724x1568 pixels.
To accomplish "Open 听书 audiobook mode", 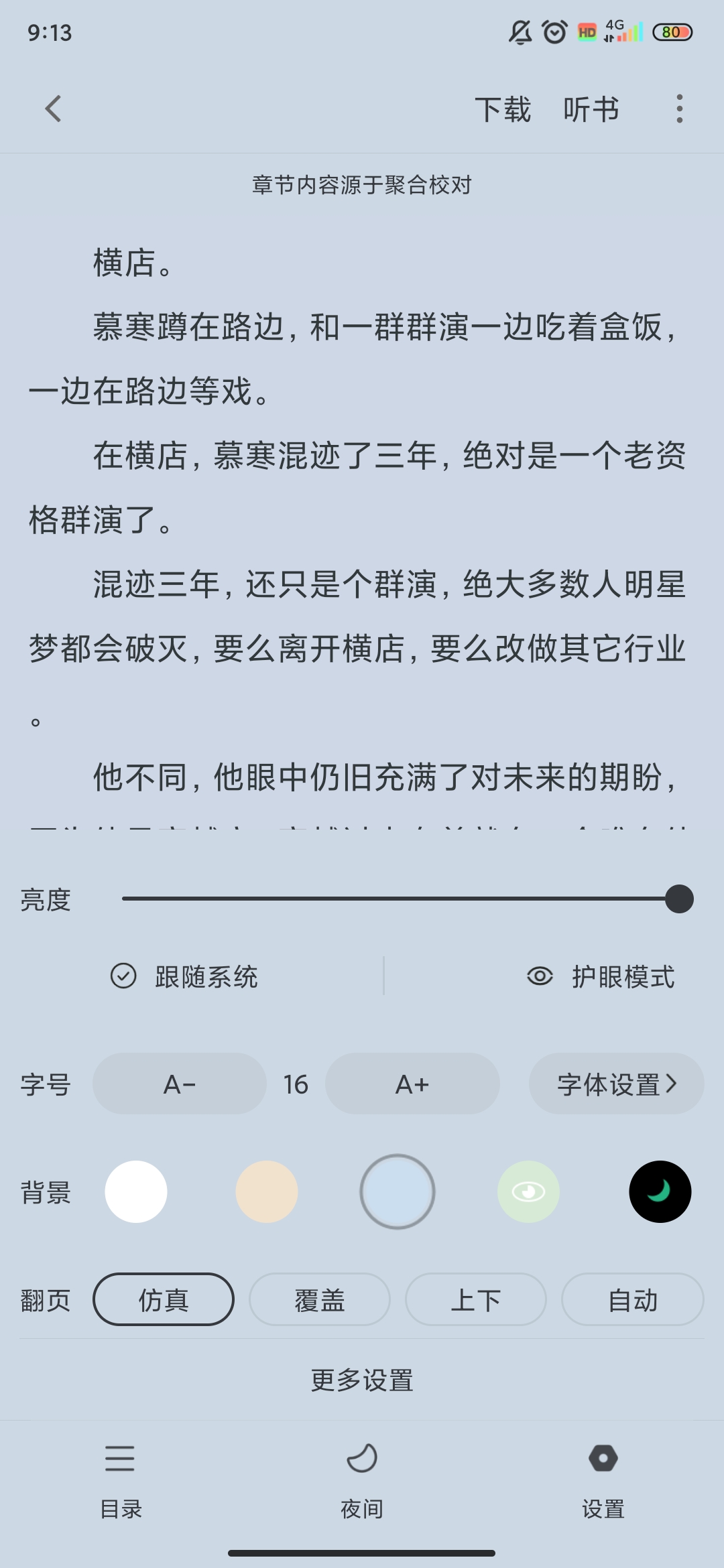I will click(x=591, y=109).
